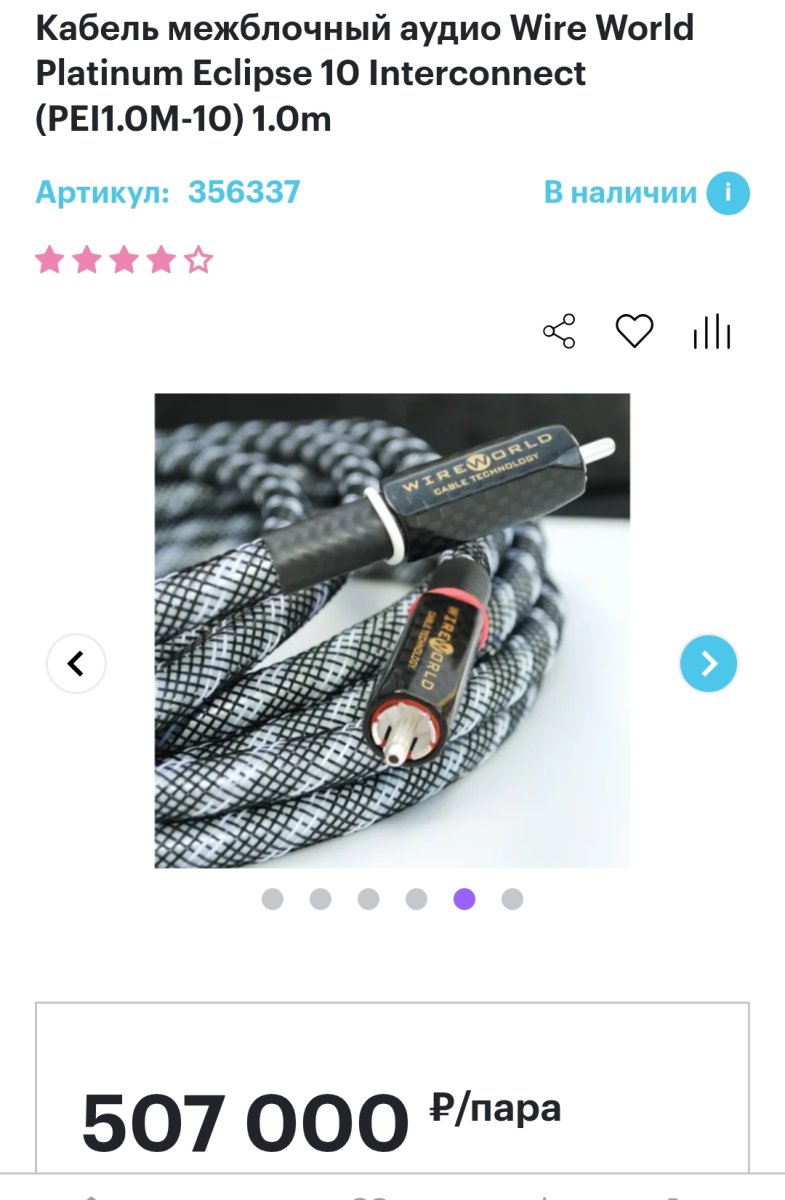
Task: Open availability info icon next to В наличии
Action: 728,193
